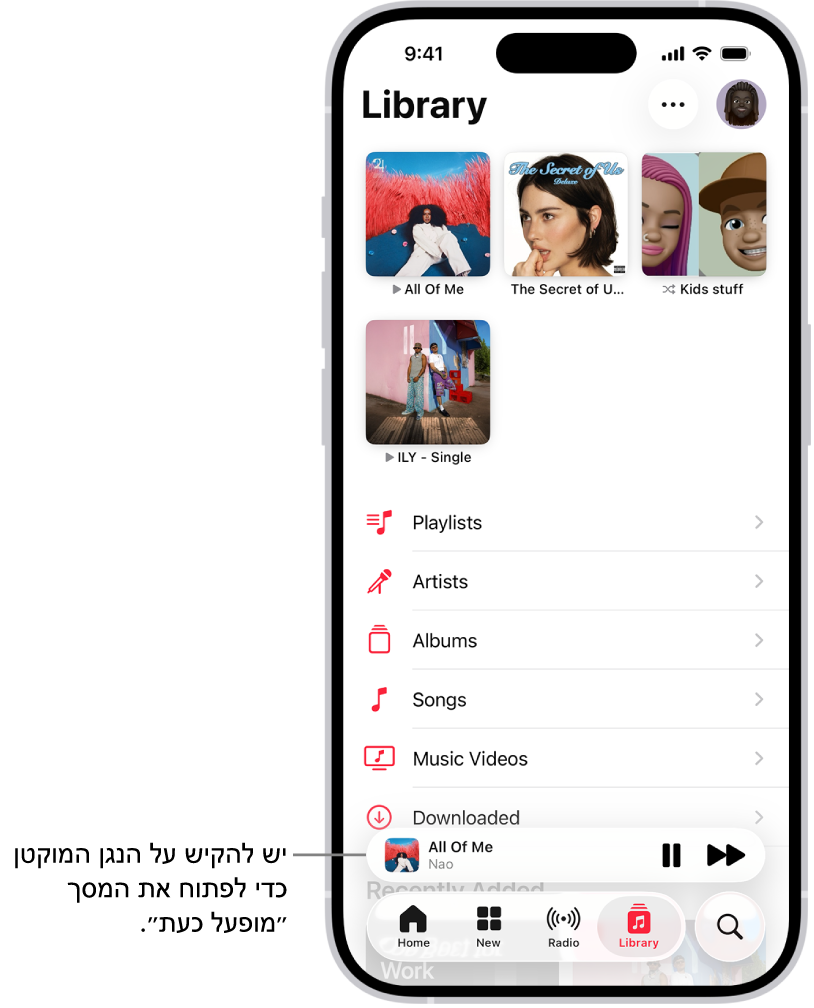Image resolution: width=814 pixels, height=1008 pixels.
Task: Open search with the magnifier button
Action: tap(730, 927)
